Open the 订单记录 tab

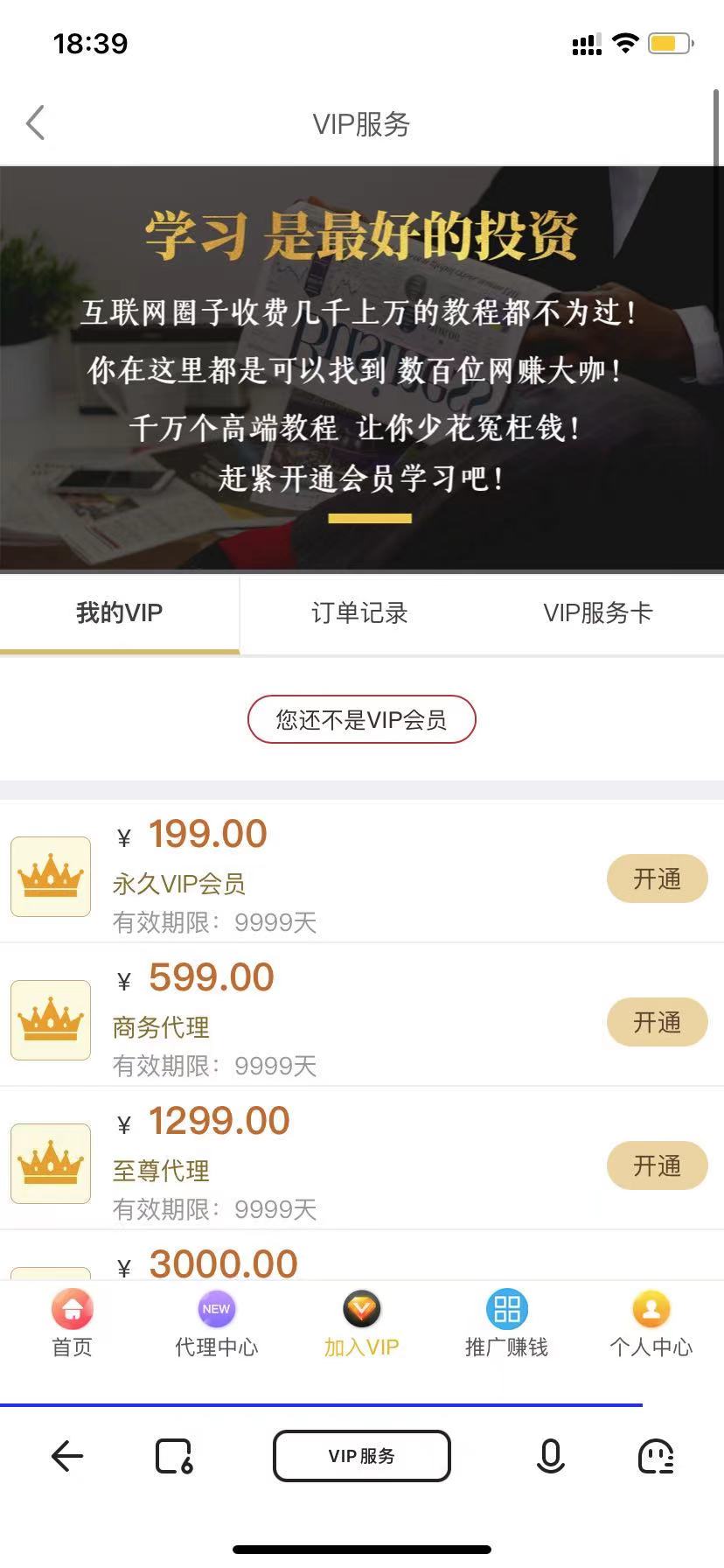pos(359,612)
